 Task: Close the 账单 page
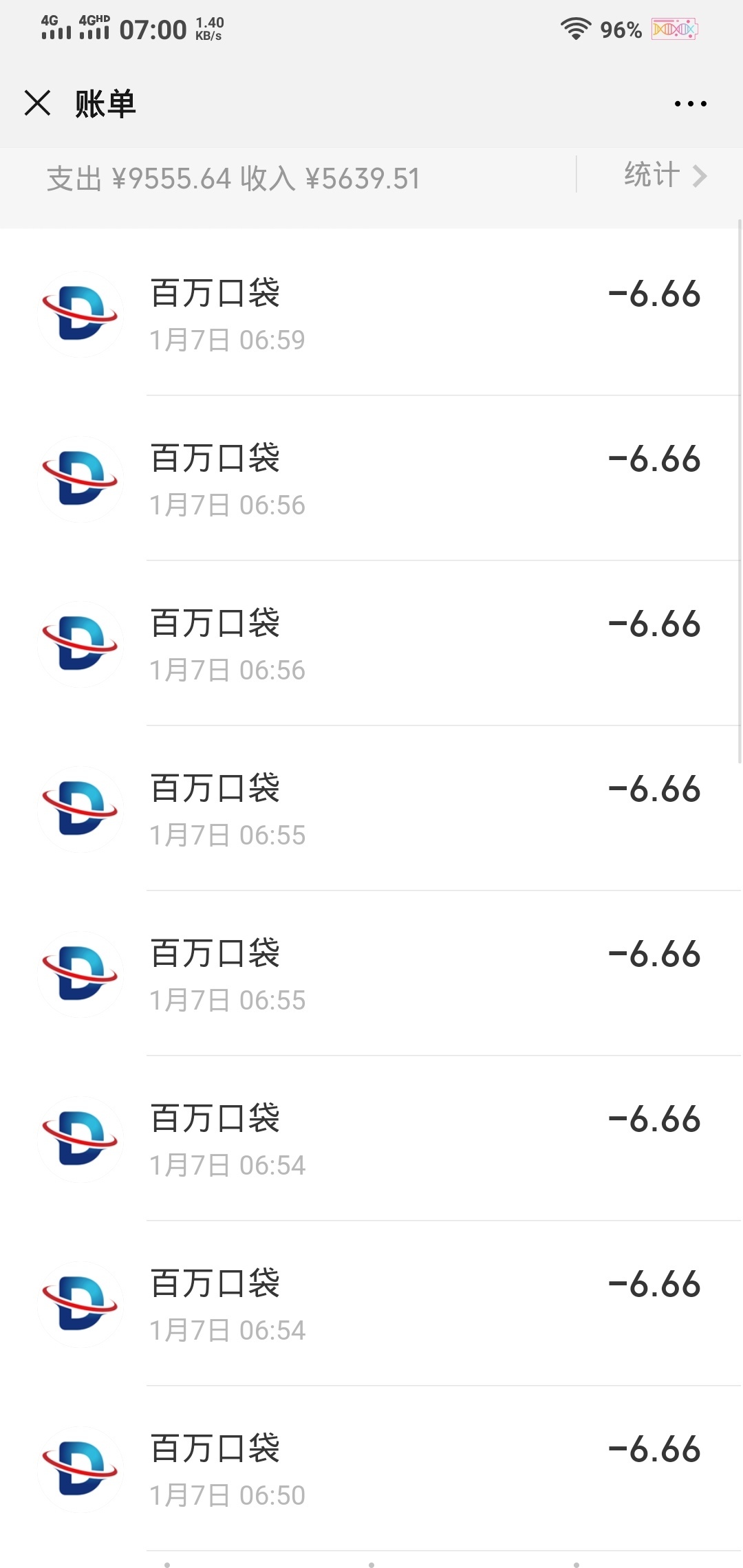pos(37,103)
